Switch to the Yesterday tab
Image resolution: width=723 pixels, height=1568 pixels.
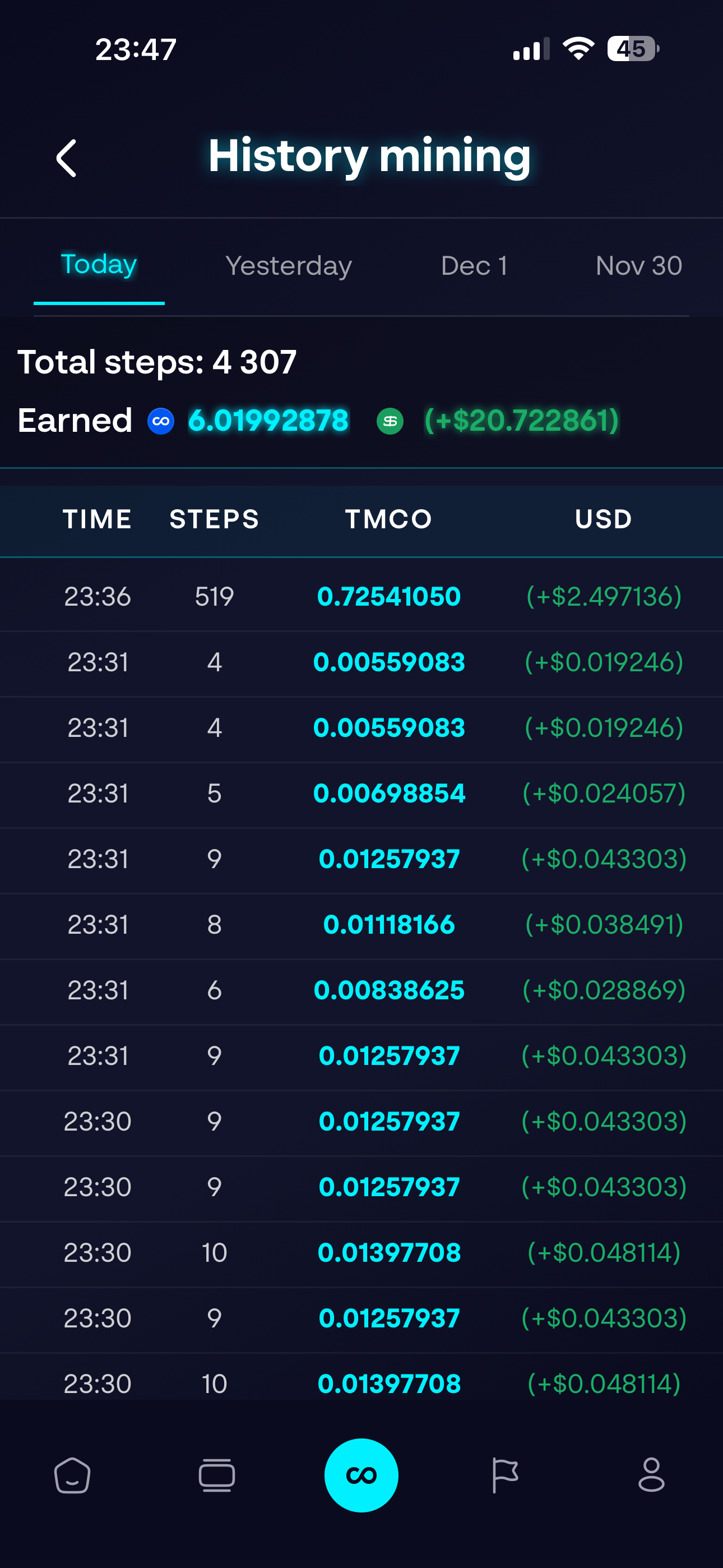click(289, 265)
